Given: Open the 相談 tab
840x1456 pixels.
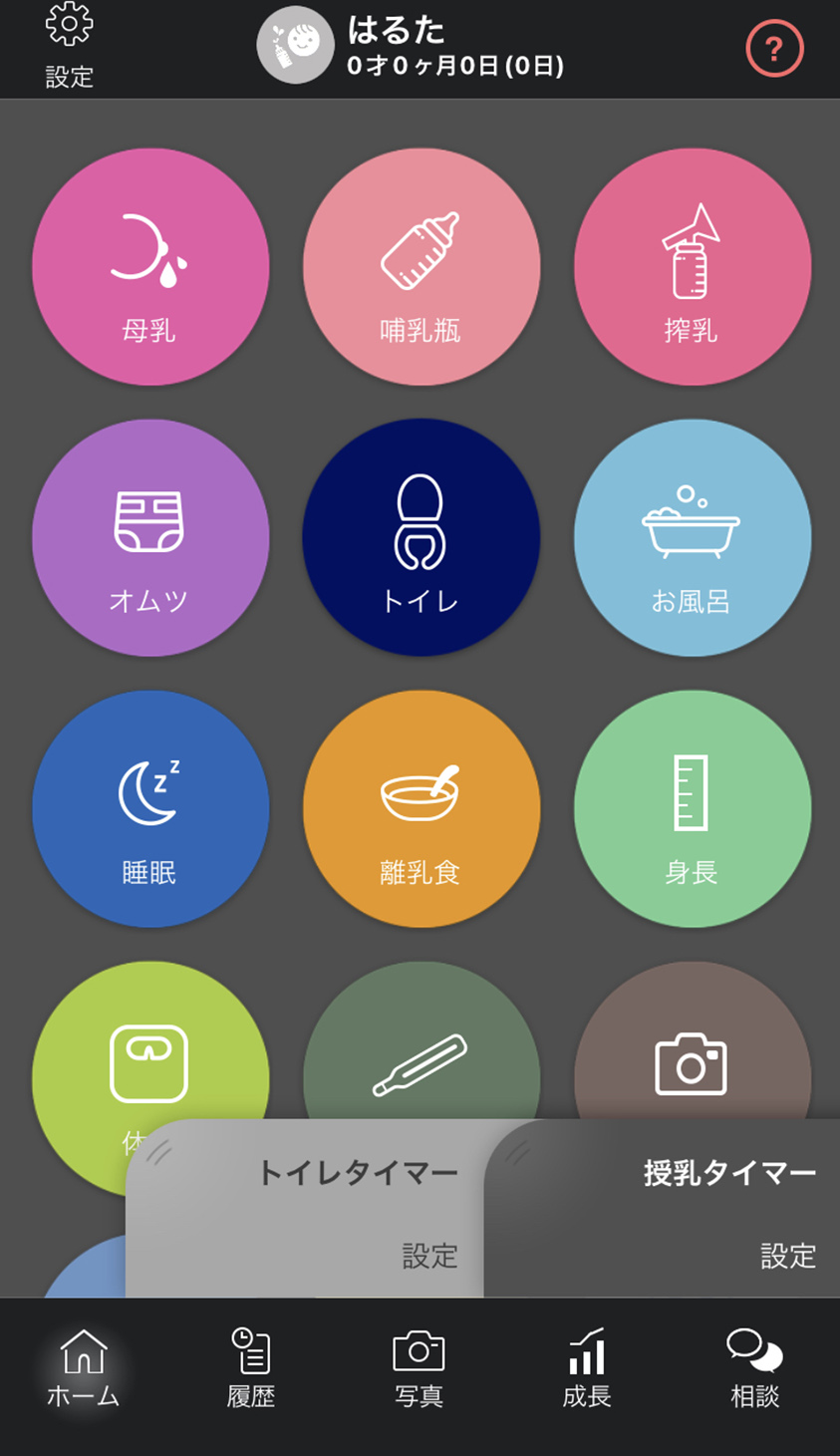Looking at the screenshot, I should coord(754,1367).
